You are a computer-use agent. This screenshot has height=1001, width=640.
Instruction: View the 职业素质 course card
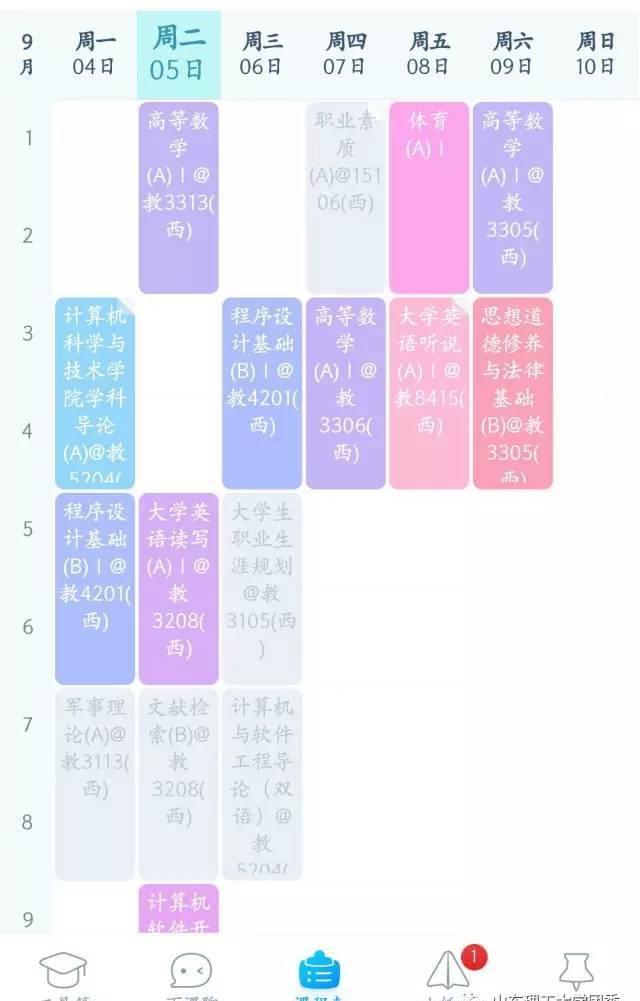coord(346,197)
